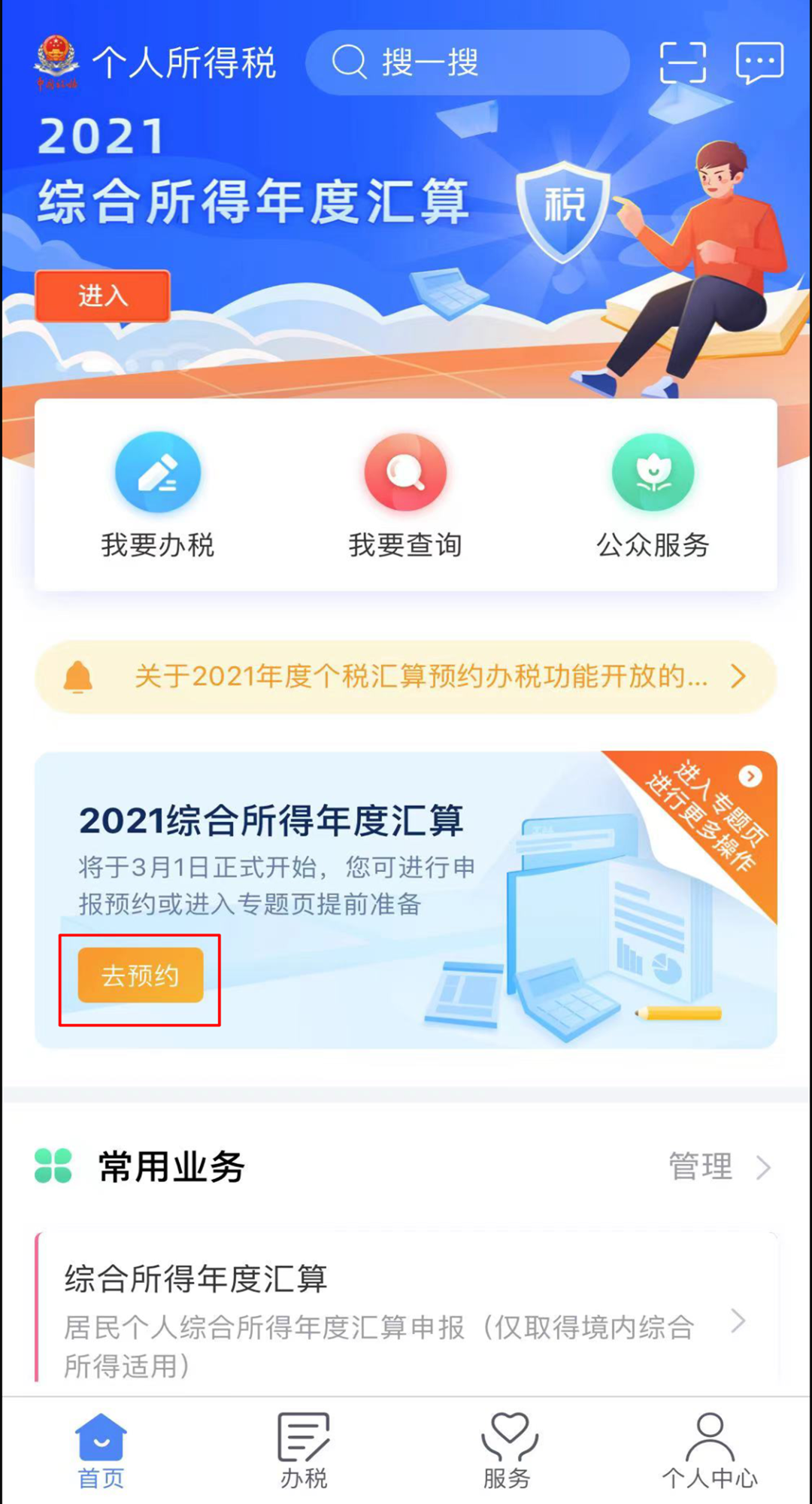This screenshot has width=812, height=1504.
Task: Open the 综合所得年度汇算 row
Action: click(406, 1308)
